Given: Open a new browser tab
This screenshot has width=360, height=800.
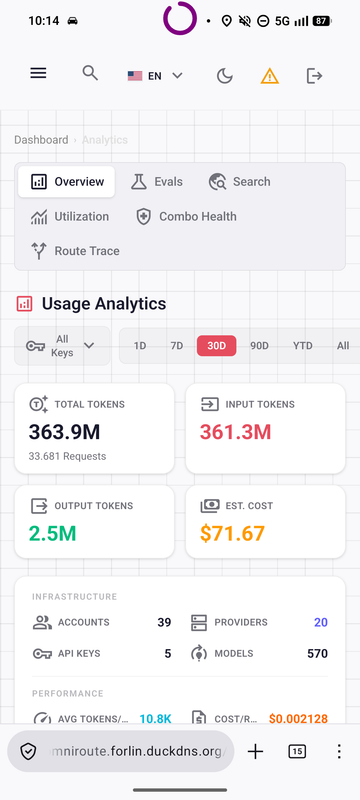Looking at the screenshot, I should 255,751.
